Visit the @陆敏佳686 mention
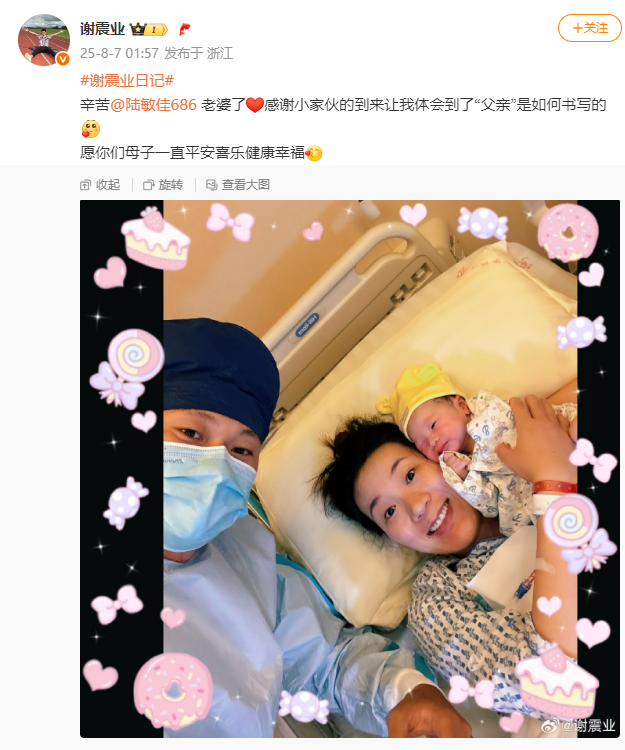The width and height of the screenshot is (625, 750). [x=153, y=104]
